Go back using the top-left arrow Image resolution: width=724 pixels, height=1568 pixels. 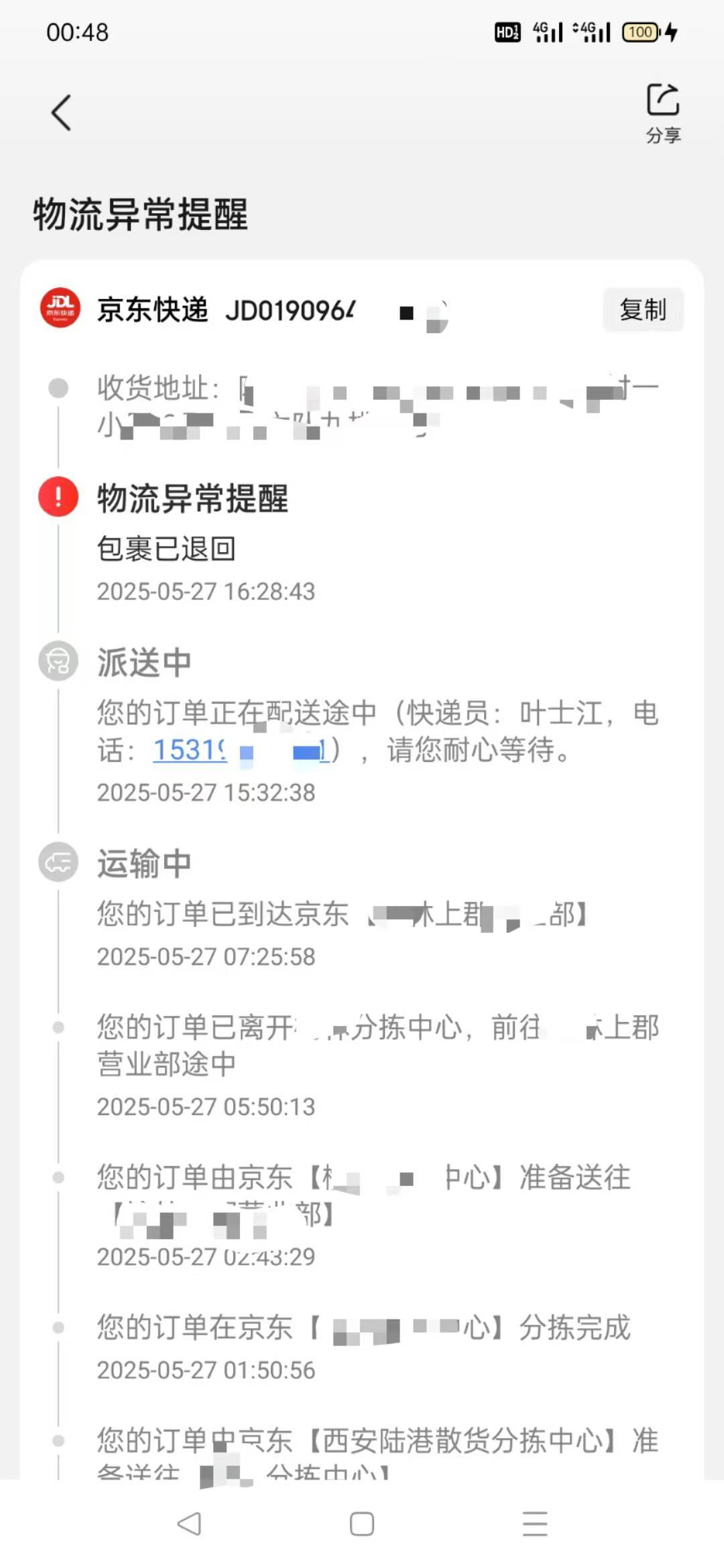(61, 113)
